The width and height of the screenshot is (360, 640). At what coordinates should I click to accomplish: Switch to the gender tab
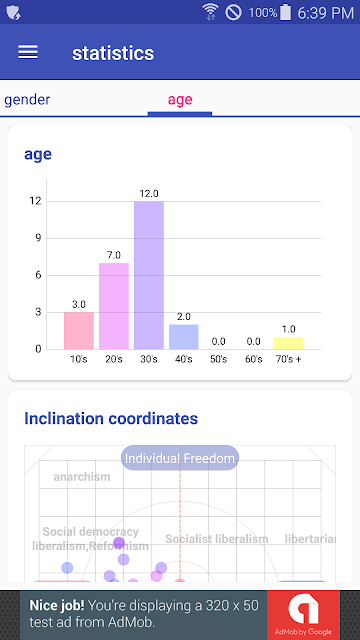[27, 100]
